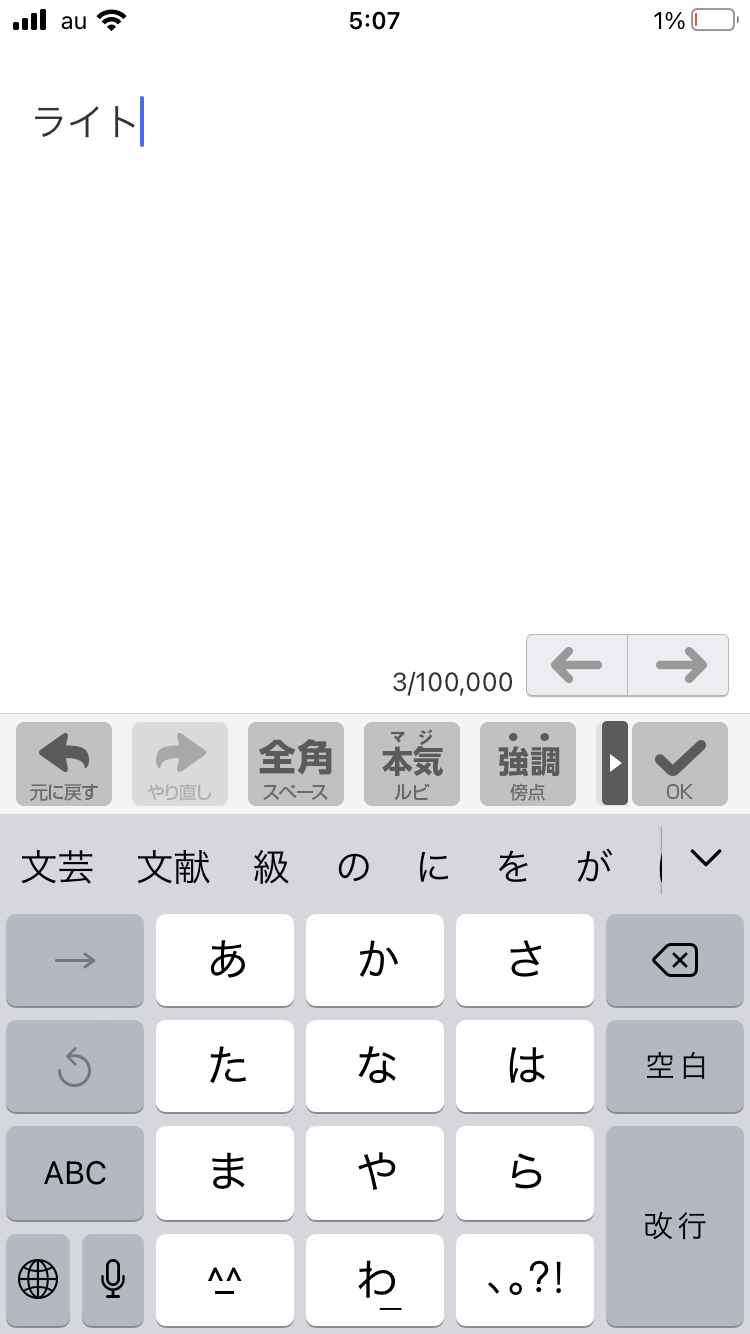Tap the や key
750x1334 pixels.
[x=375, y=1172]
